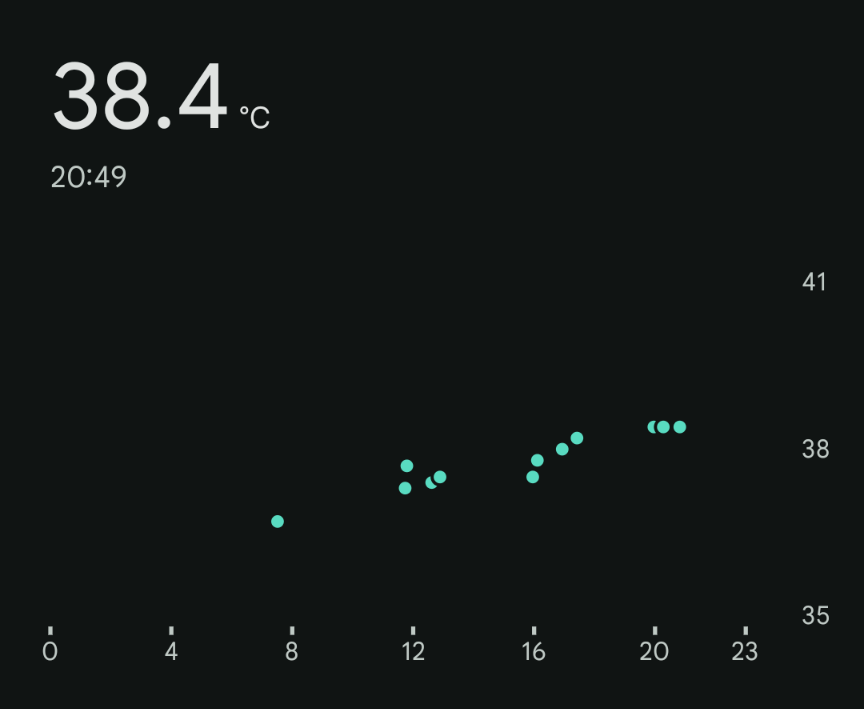Select the reading around 17:30
Screen dimensions: 864x709
click(577, 438)
